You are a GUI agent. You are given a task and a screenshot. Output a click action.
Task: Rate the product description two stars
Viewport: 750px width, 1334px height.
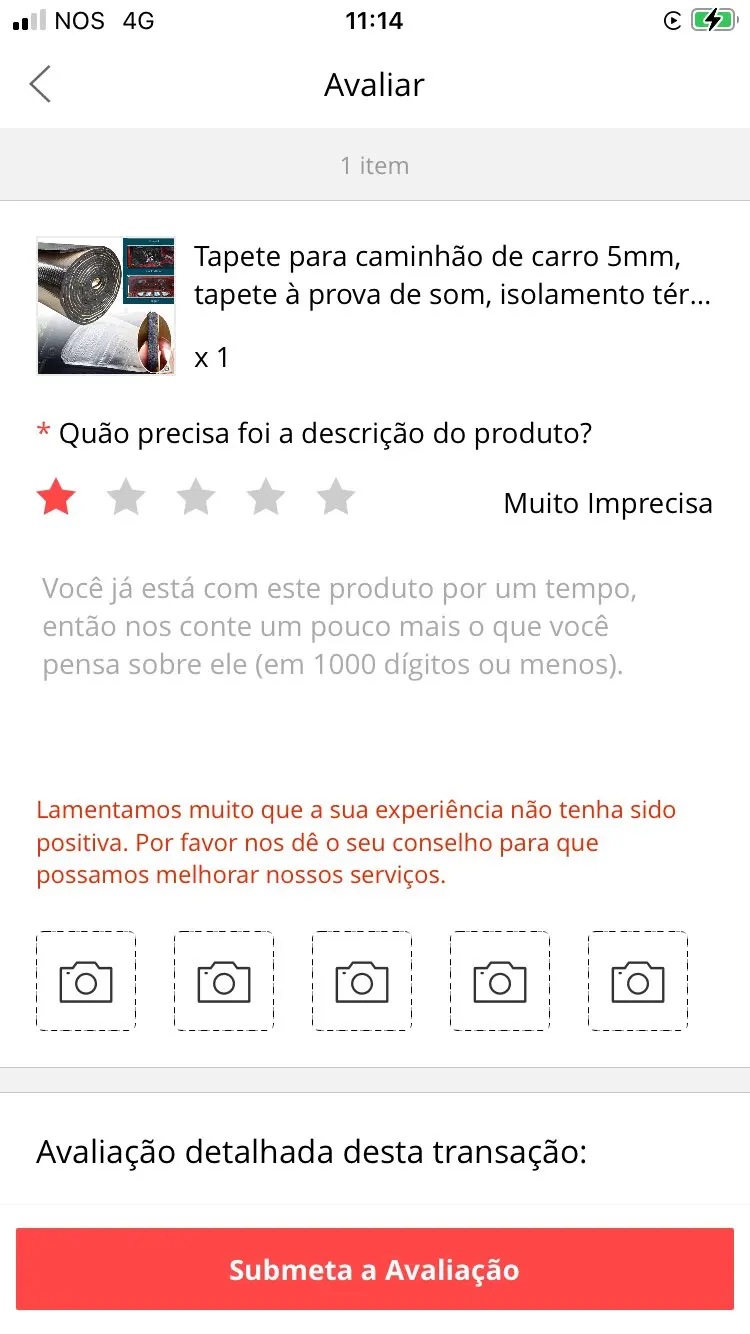click(x=126, y=497)
